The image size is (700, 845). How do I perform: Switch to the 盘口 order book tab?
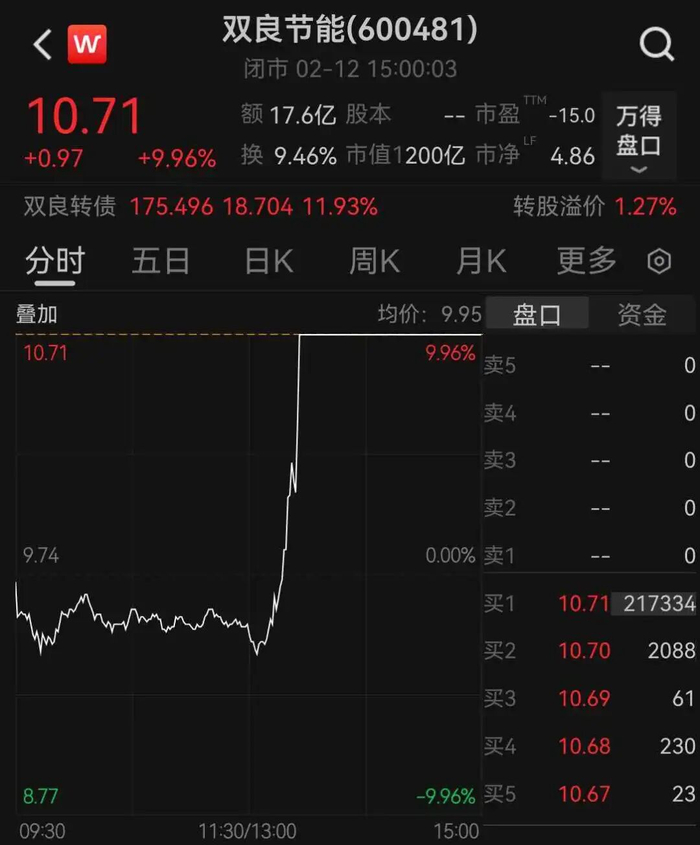(x=537, y=315)
